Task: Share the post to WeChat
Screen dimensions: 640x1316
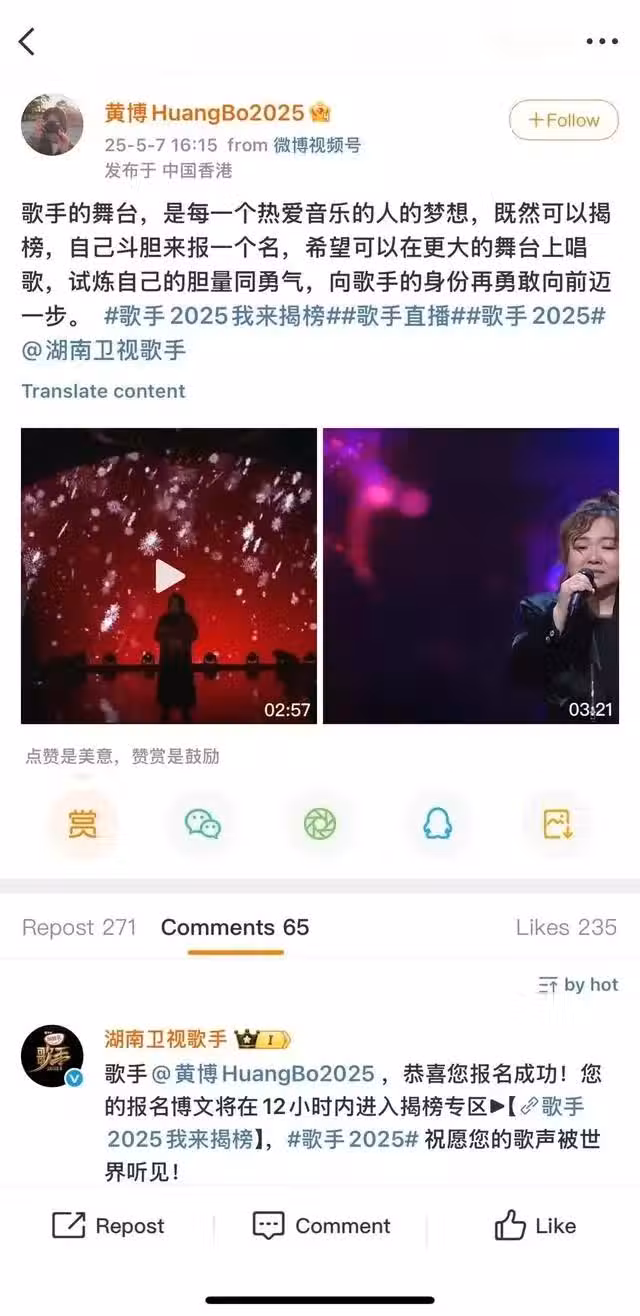Action: coord(203,824)
